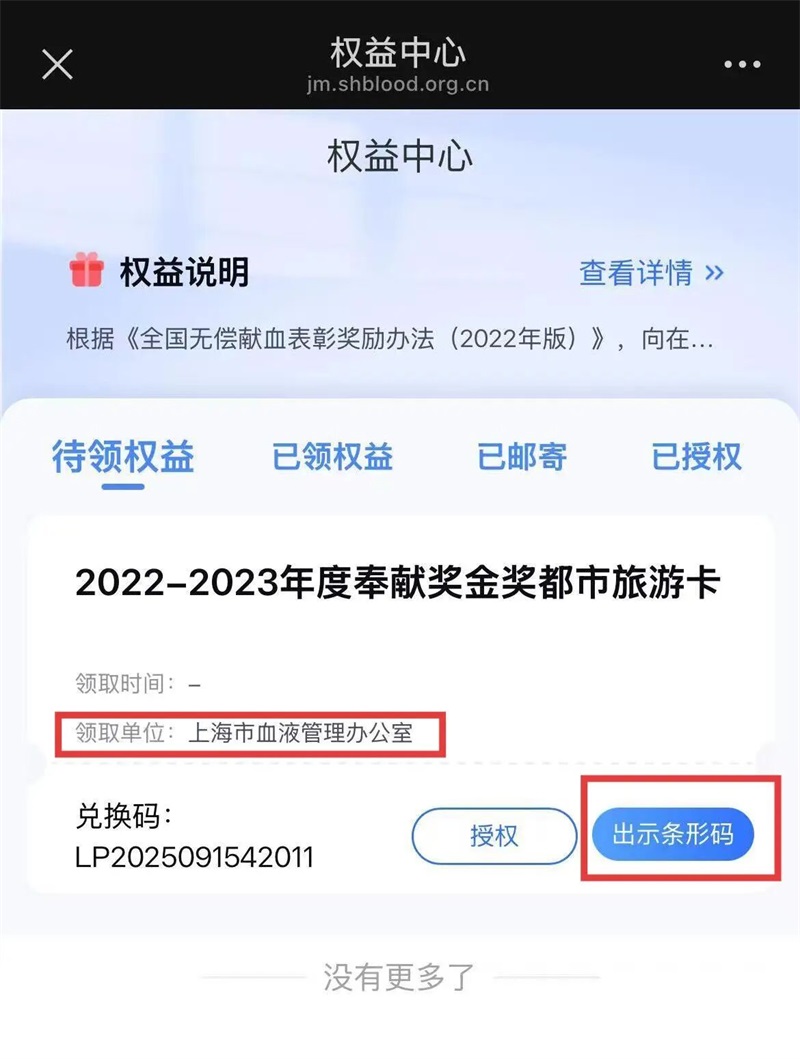Tap the 授权 button
Image resolution: width=800 pixels, height=1059 pixels.
pos(494,835)
